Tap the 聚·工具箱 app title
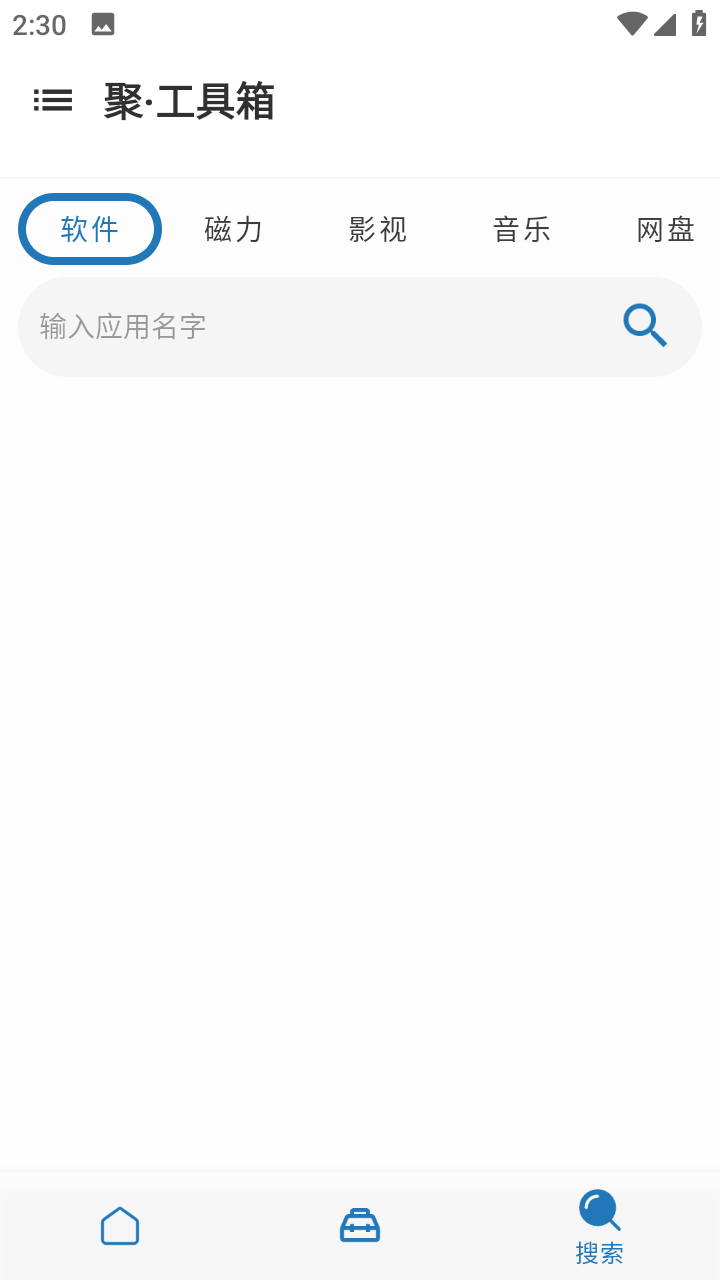The image size is (720, 1280). [x=190, y=101]
